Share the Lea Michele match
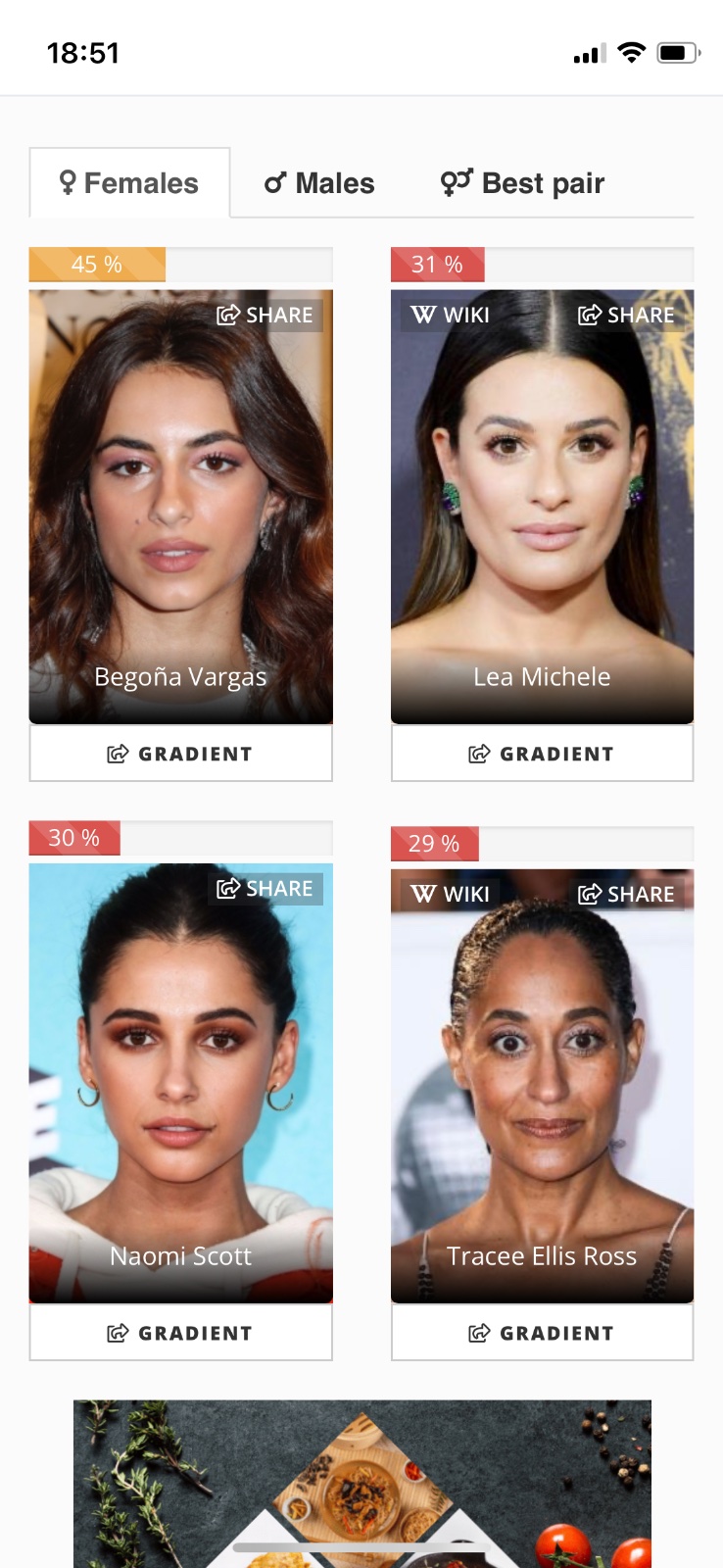 click(627, 315)
